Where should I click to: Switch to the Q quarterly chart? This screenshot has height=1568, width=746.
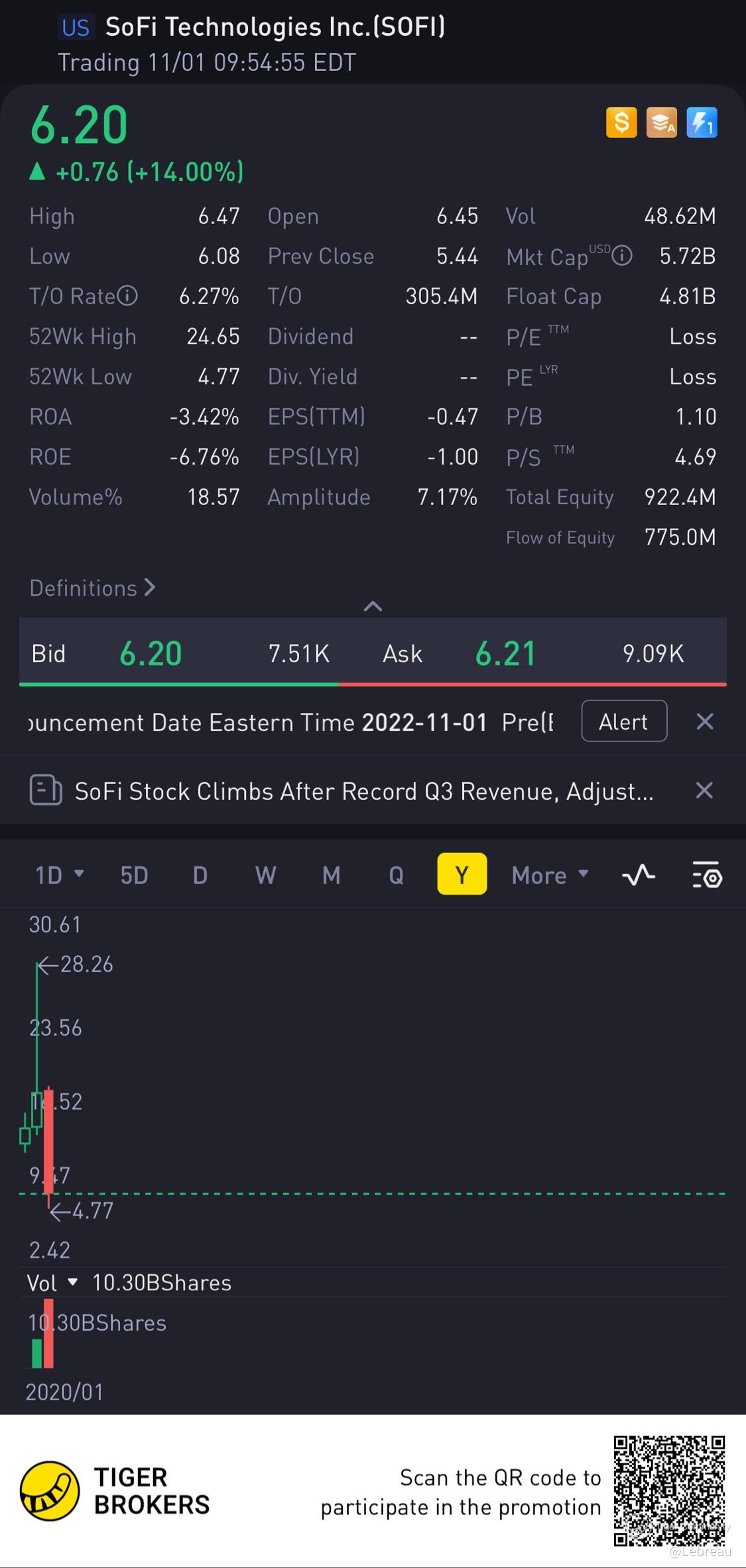[396, 875]
